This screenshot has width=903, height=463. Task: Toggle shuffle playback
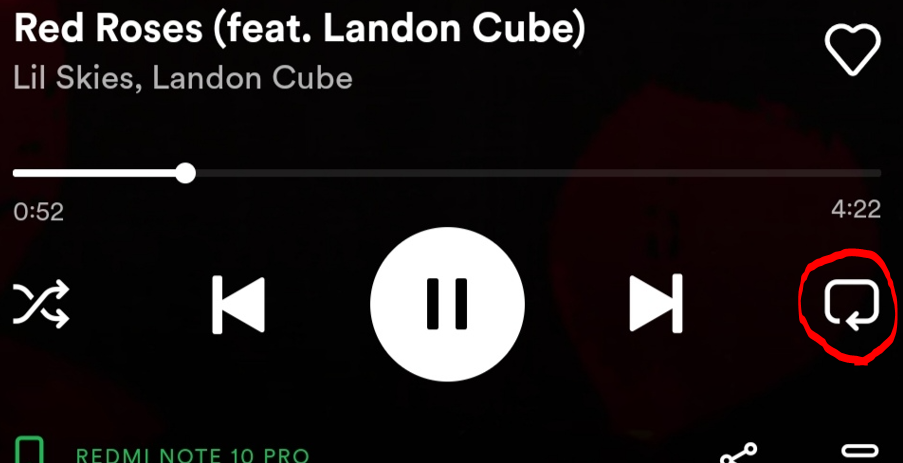pyautogui.click(x=41, y=303)
